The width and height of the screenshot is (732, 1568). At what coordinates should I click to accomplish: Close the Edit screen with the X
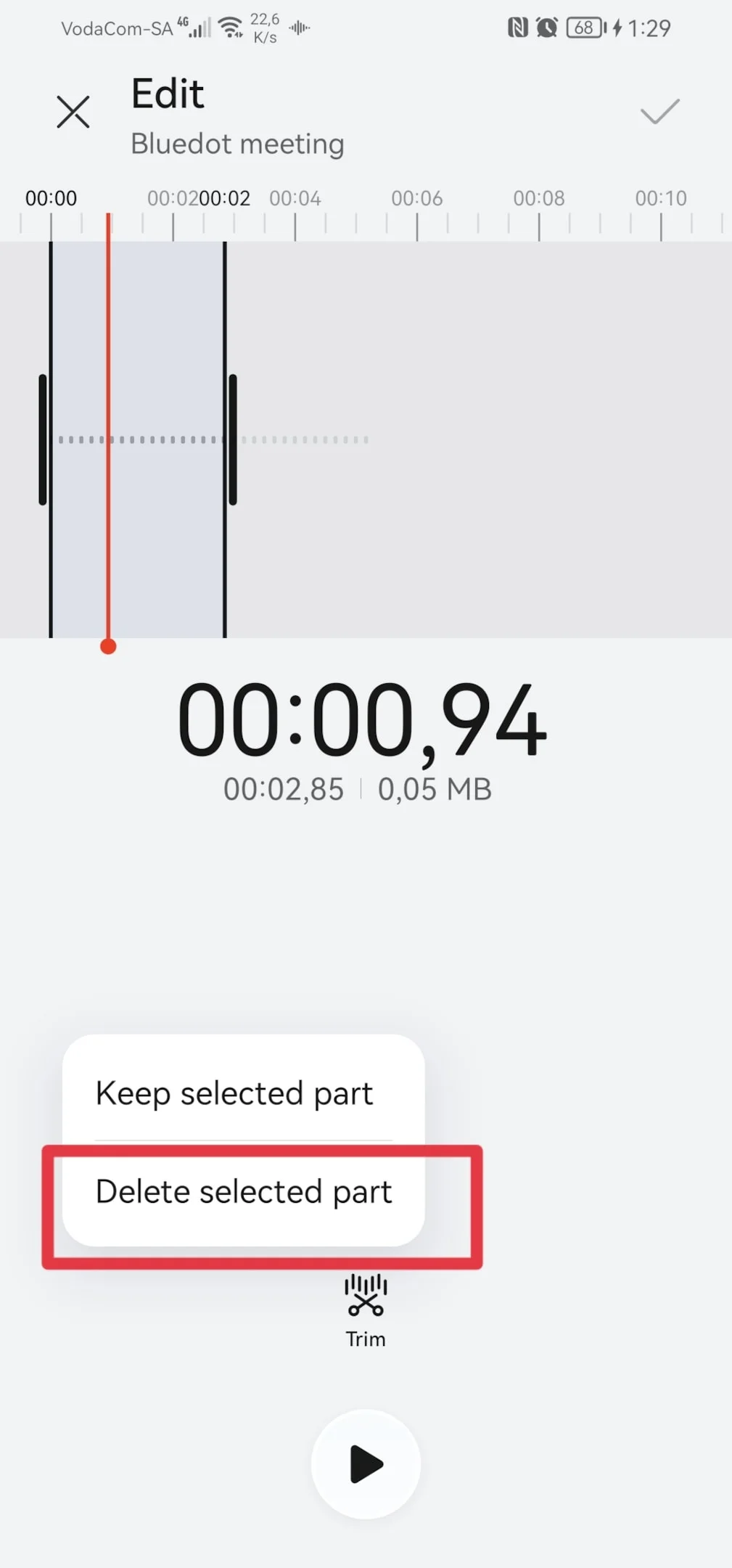(73, 112)
